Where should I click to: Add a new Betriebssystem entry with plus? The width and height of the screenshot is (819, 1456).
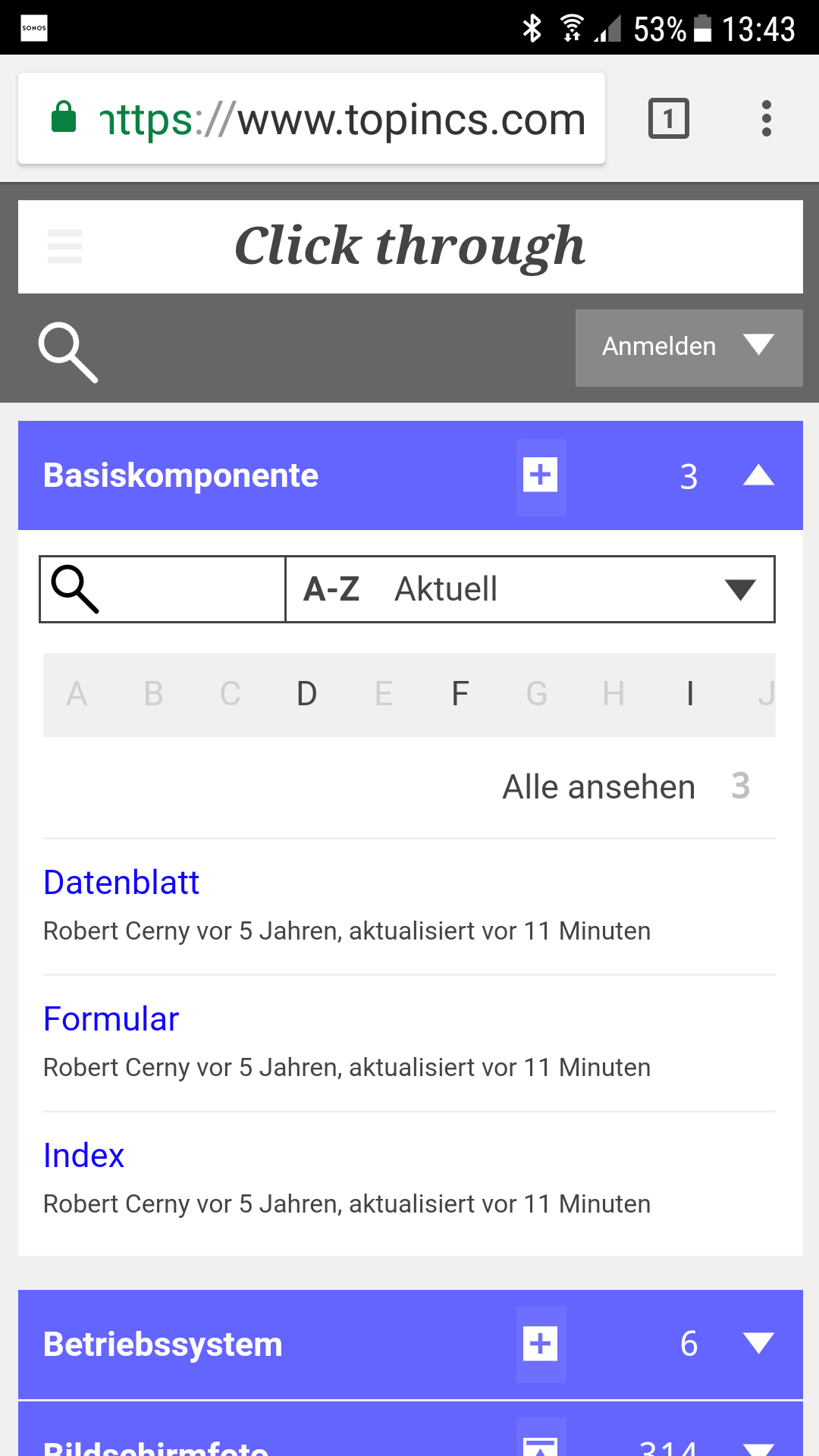point(541,1345)
